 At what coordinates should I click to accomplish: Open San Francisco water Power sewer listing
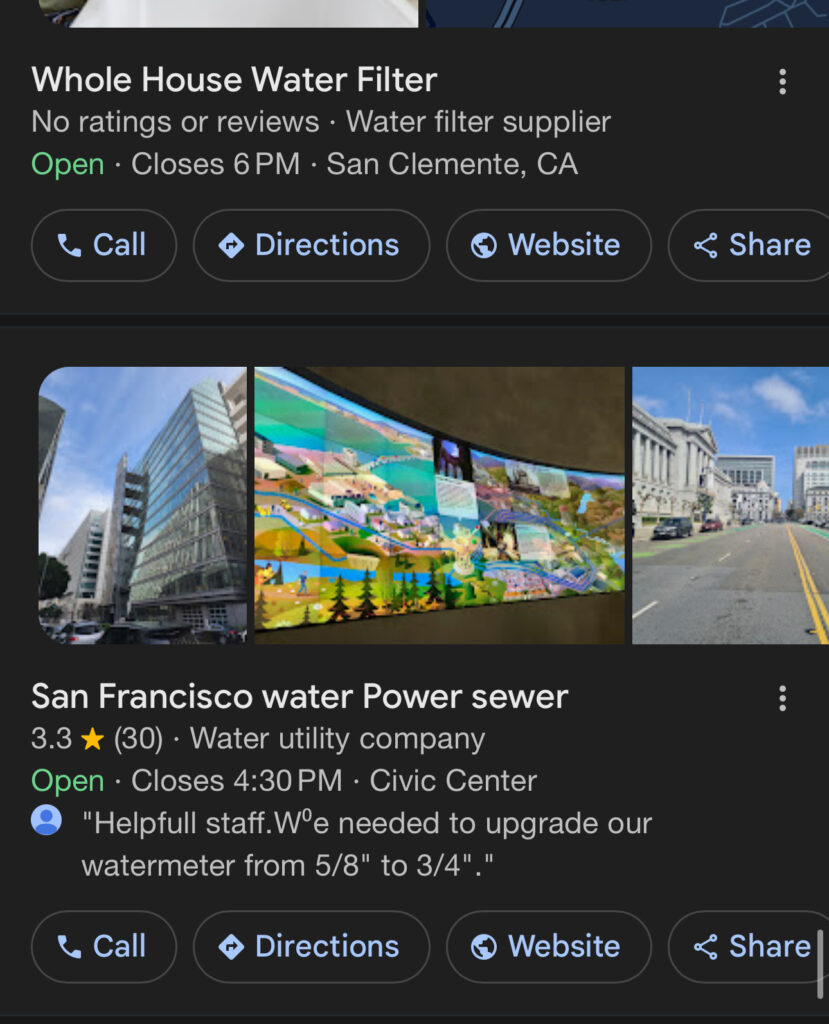[299, 696]
